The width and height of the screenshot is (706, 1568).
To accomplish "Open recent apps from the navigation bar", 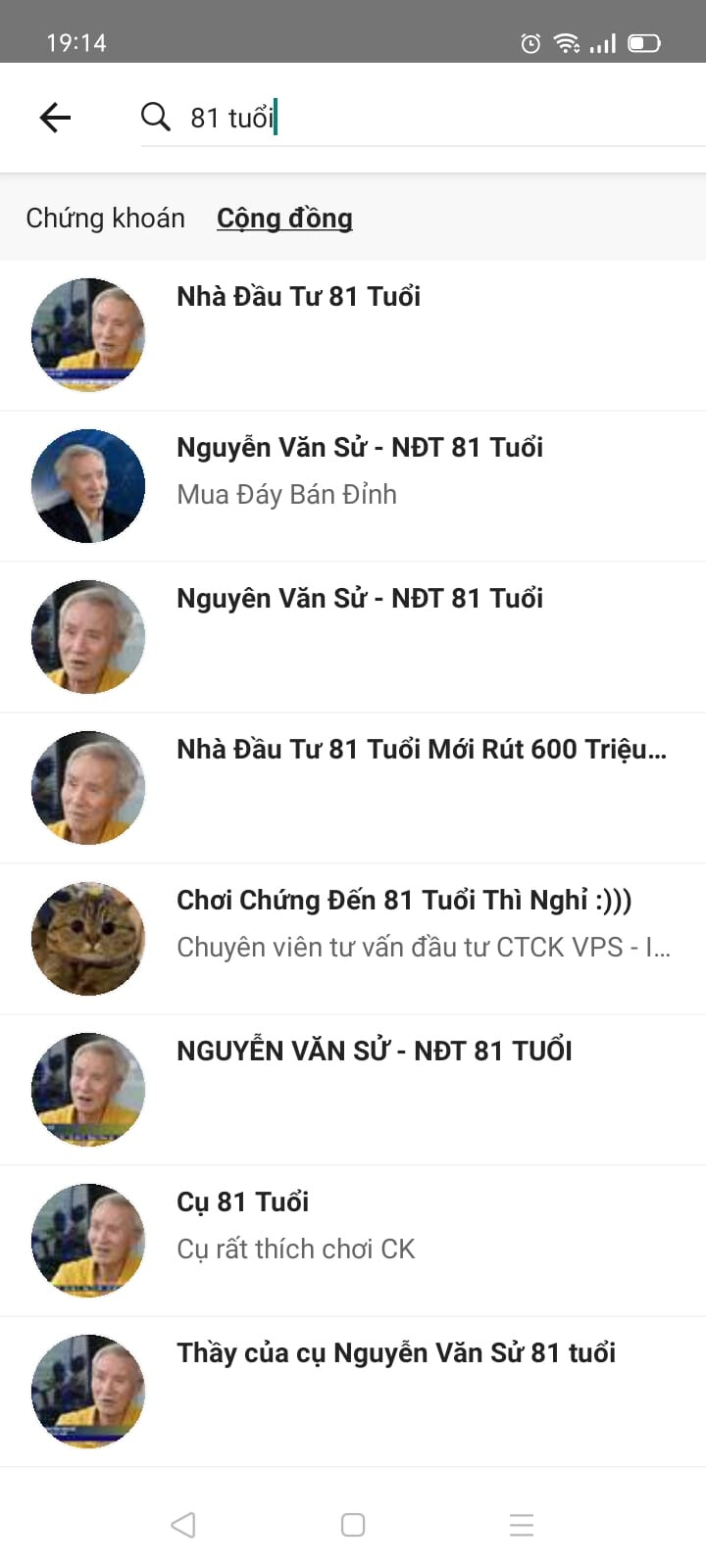I will coord(522,1525).
